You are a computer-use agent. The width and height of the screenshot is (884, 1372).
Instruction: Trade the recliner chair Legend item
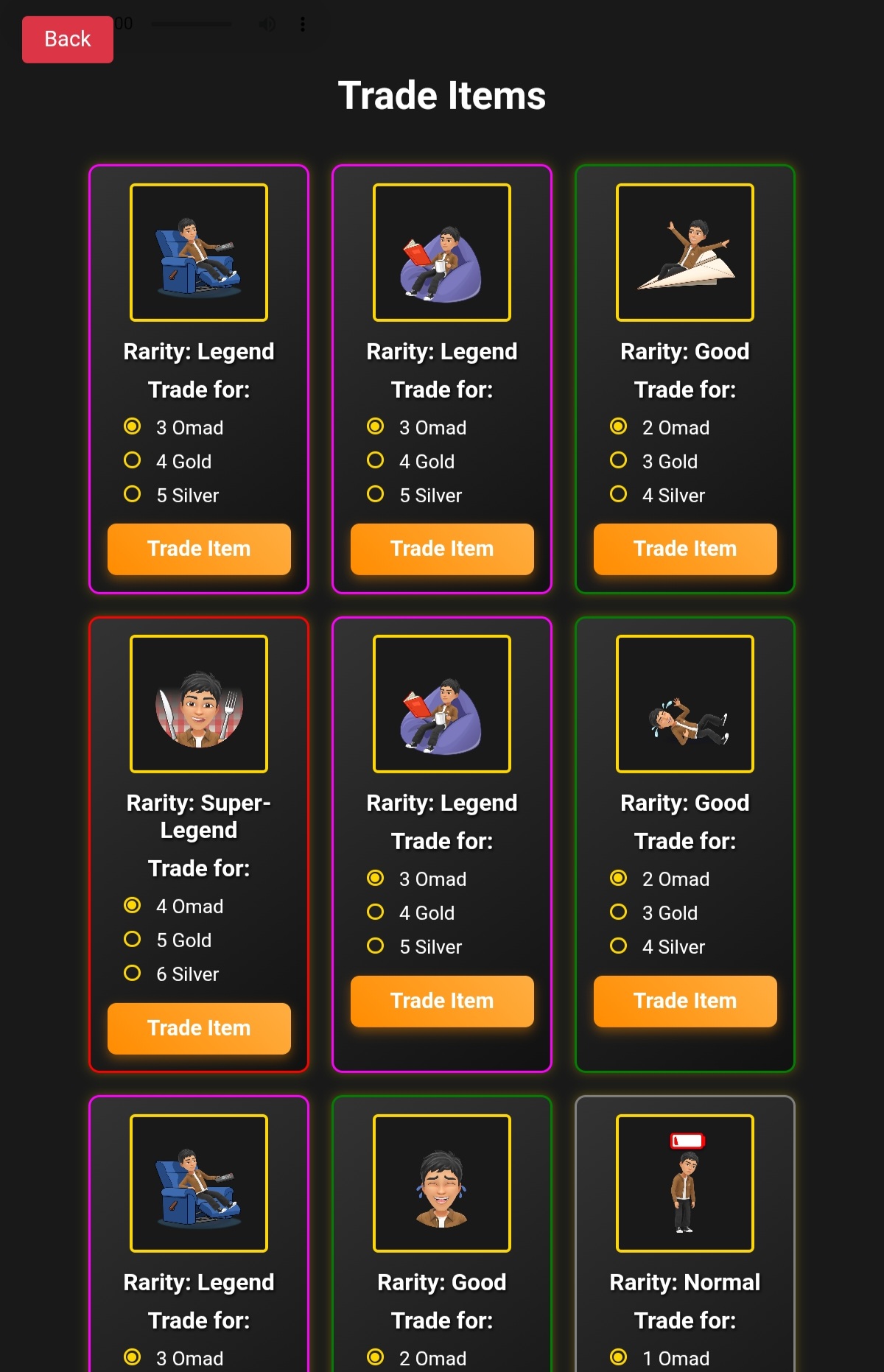[x=199, y=549]
